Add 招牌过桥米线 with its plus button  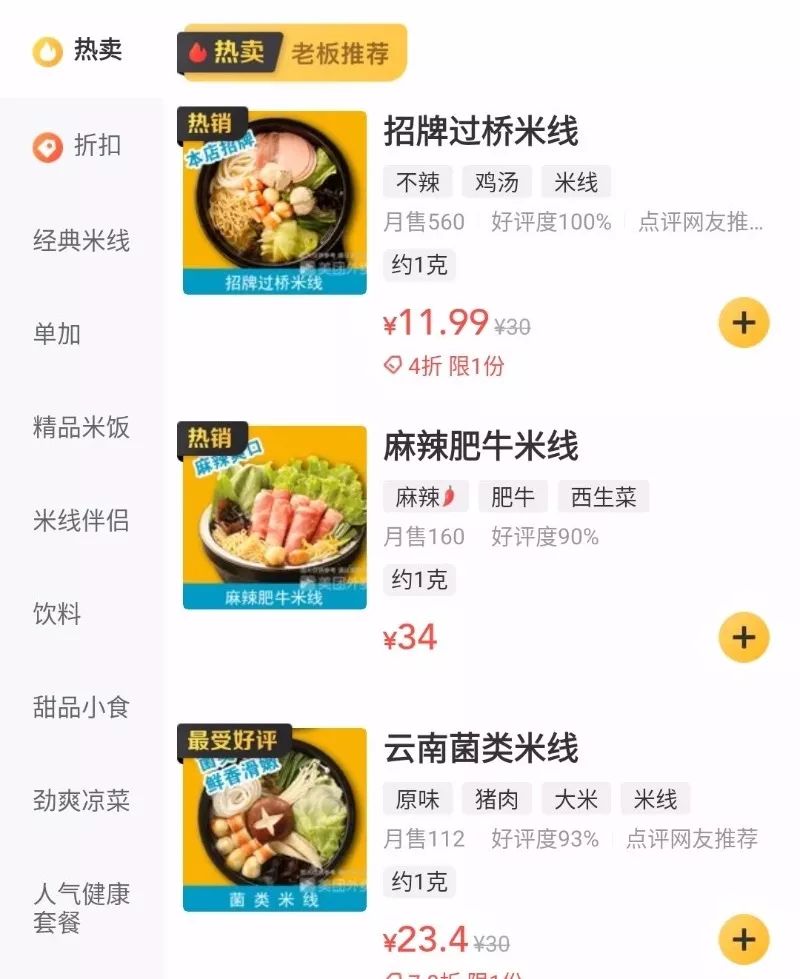tap(742, 323)
